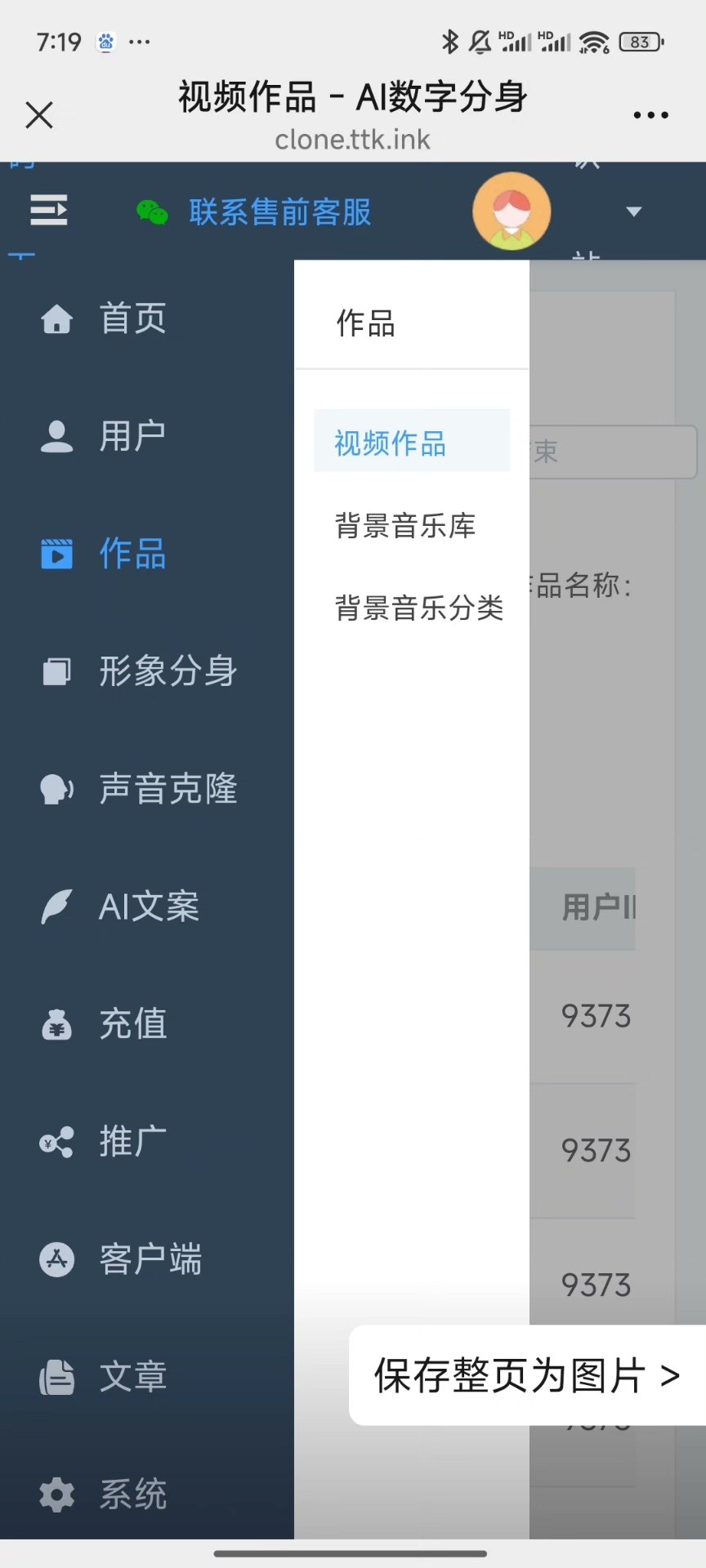Screen dimensions: 706x1568
Task: Close the webview with the X icon
Action: 39,115
